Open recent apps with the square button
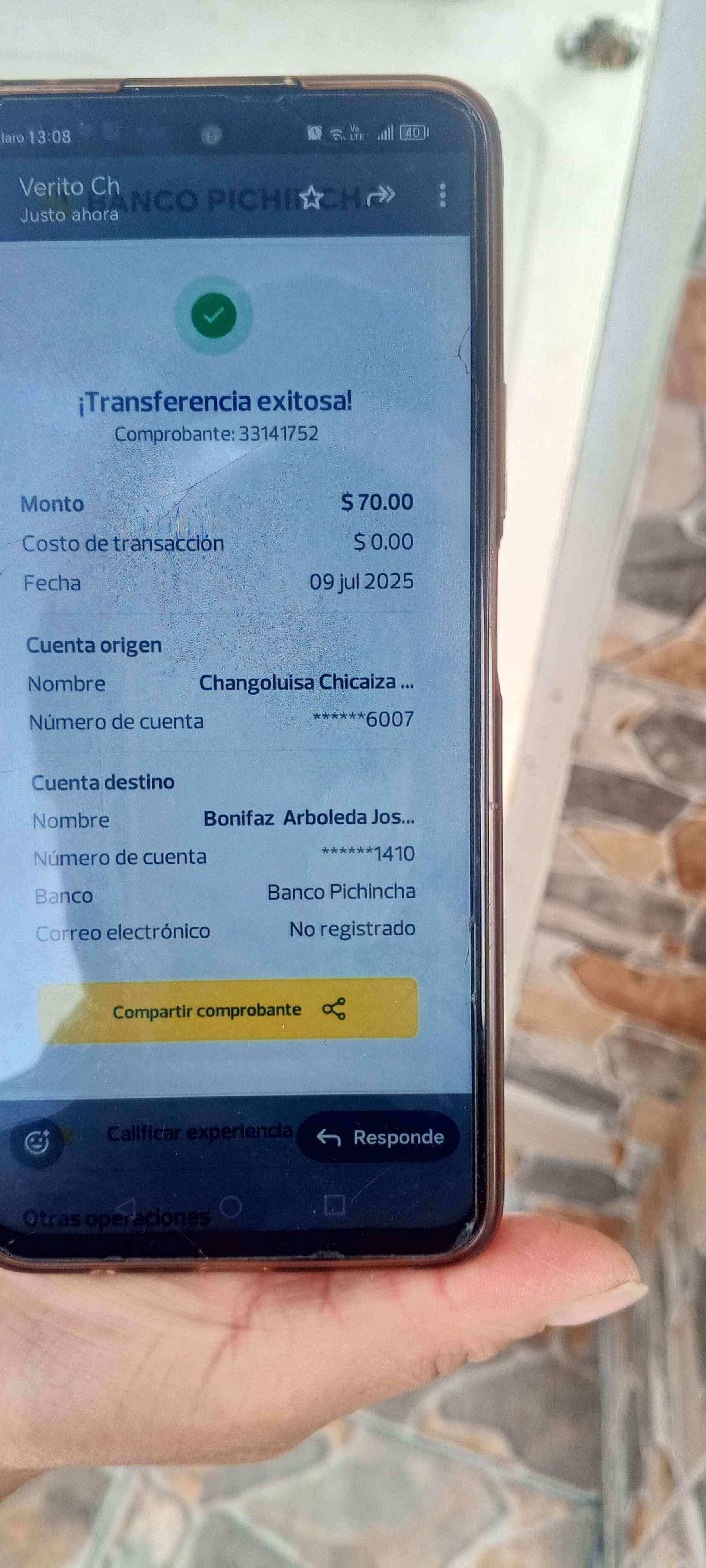The height and width of the screenshot is (1568, 706). (x=335, y=1204)
